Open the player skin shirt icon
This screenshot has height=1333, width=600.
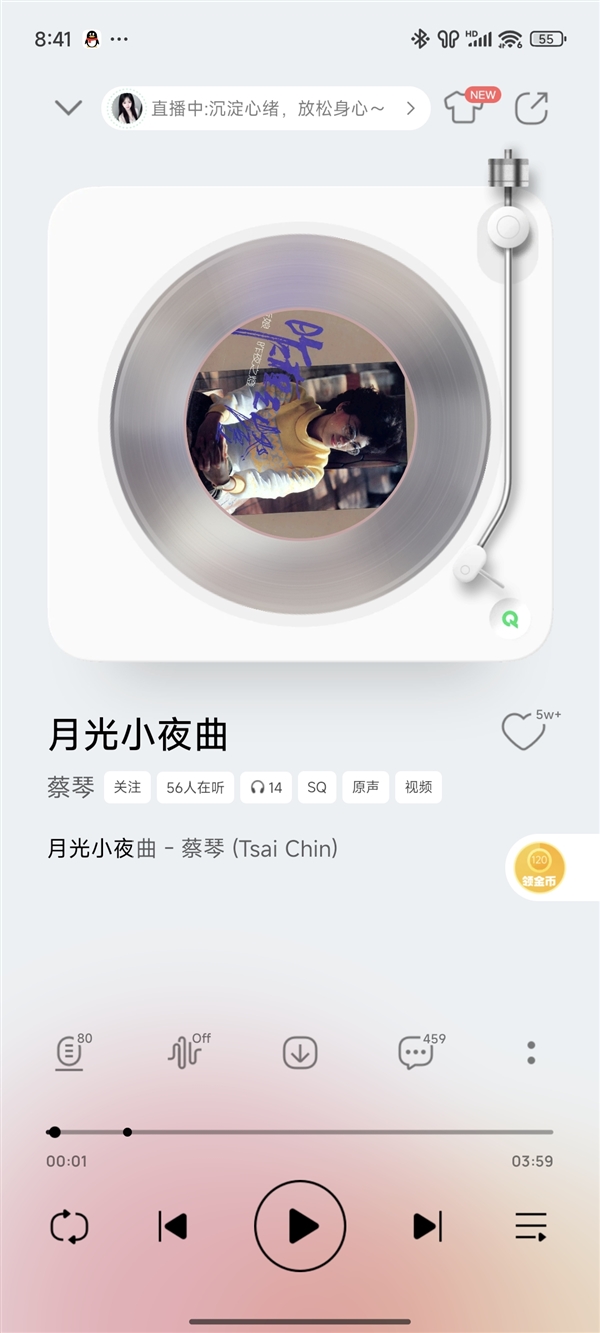pyautogui.click(x=464, y=108)
